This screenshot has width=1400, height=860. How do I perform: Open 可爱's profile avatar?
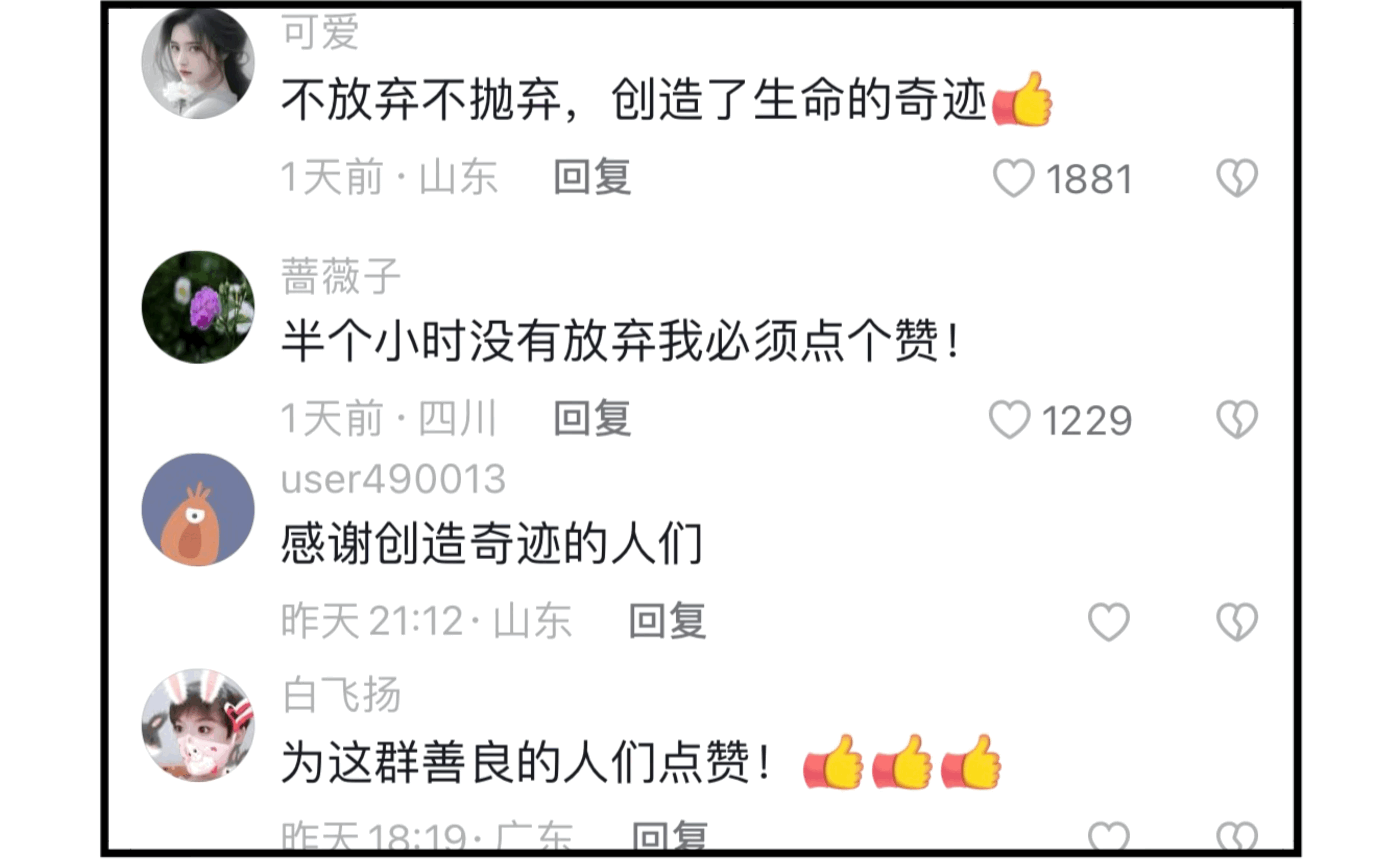(198, 63)
